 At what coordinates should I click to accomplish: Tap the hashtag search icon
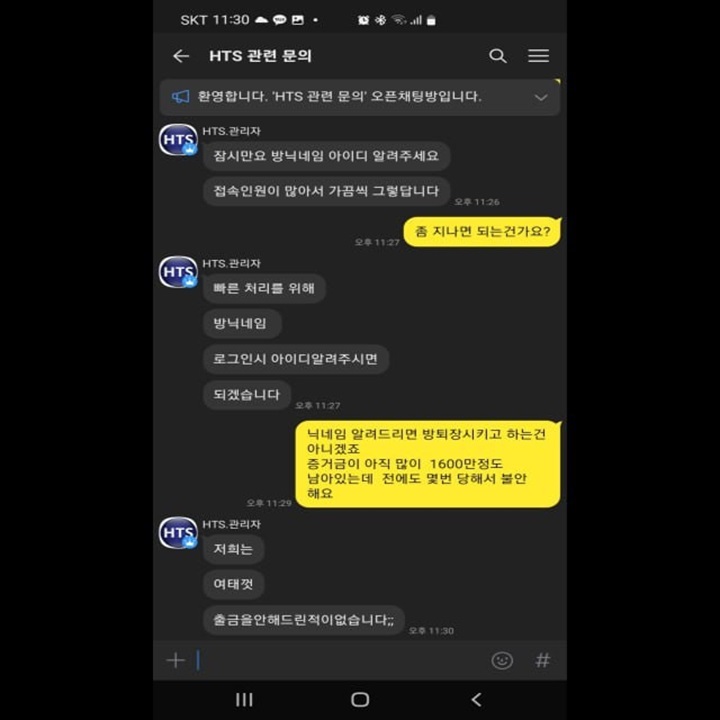pyautogui.click(x=542, y=660)
